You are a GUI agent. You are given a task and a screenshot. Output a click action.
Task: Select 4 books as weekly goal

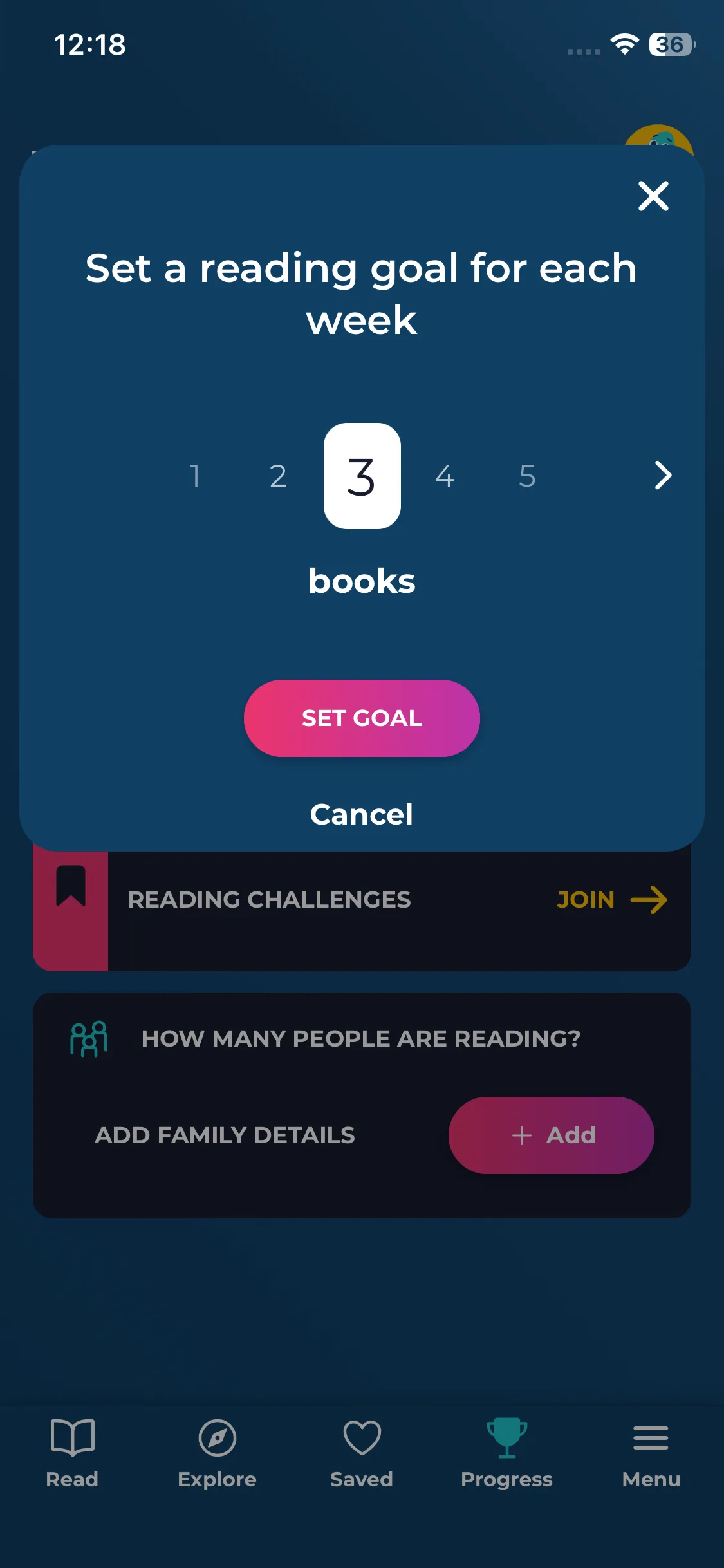(x=445, y=476)
